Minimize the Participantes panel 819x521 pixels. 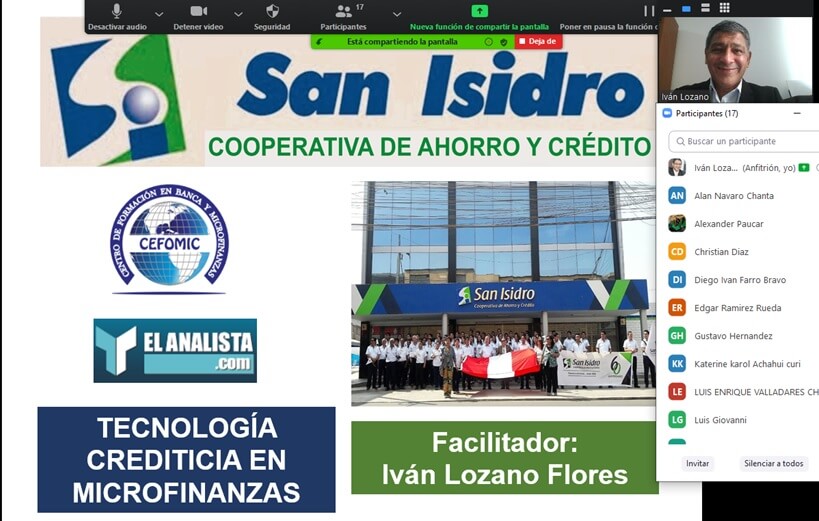tap(797, 113)
